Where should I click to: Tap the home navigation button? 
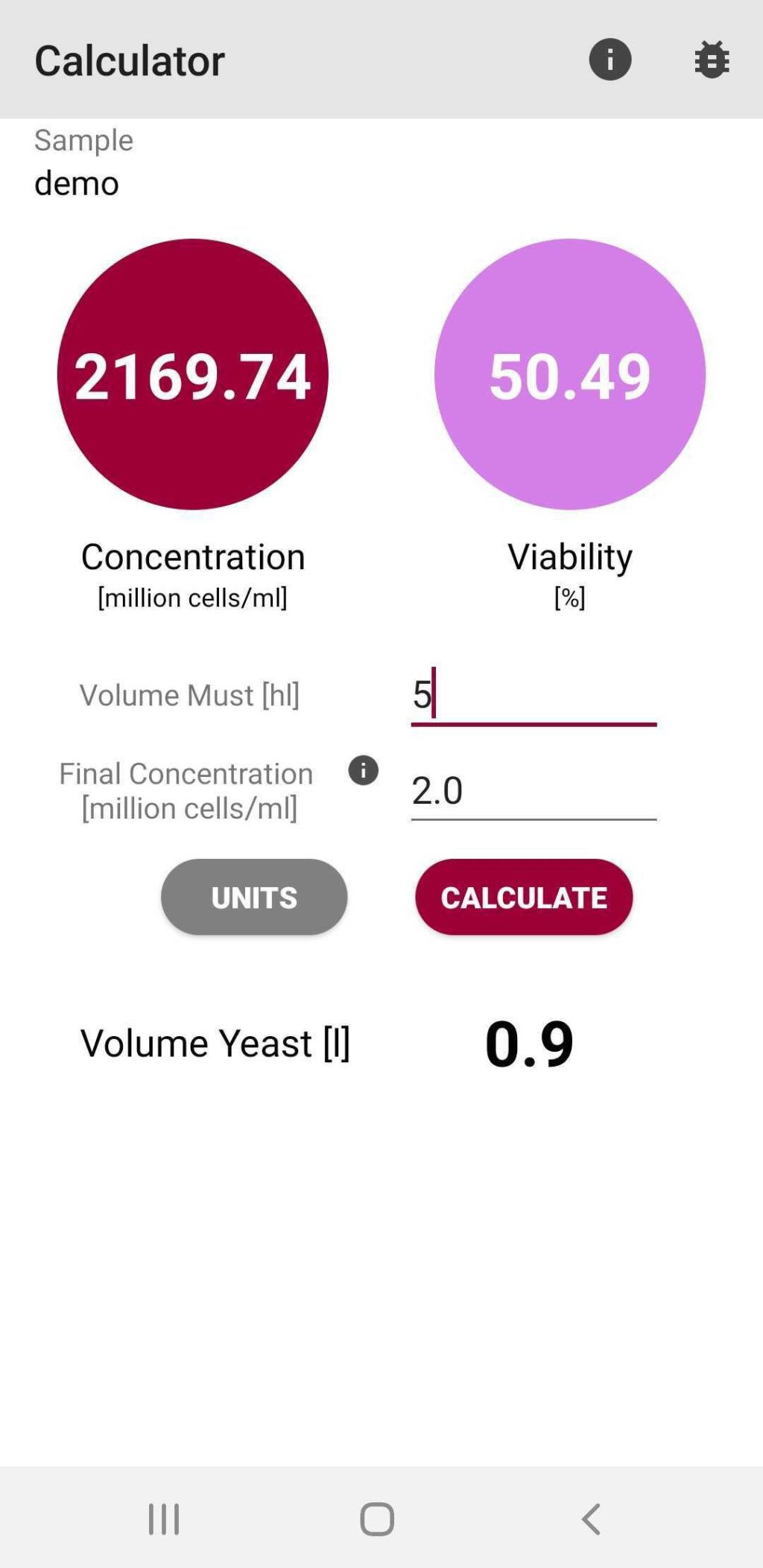pyautogui.click(x=376, y=1520)
